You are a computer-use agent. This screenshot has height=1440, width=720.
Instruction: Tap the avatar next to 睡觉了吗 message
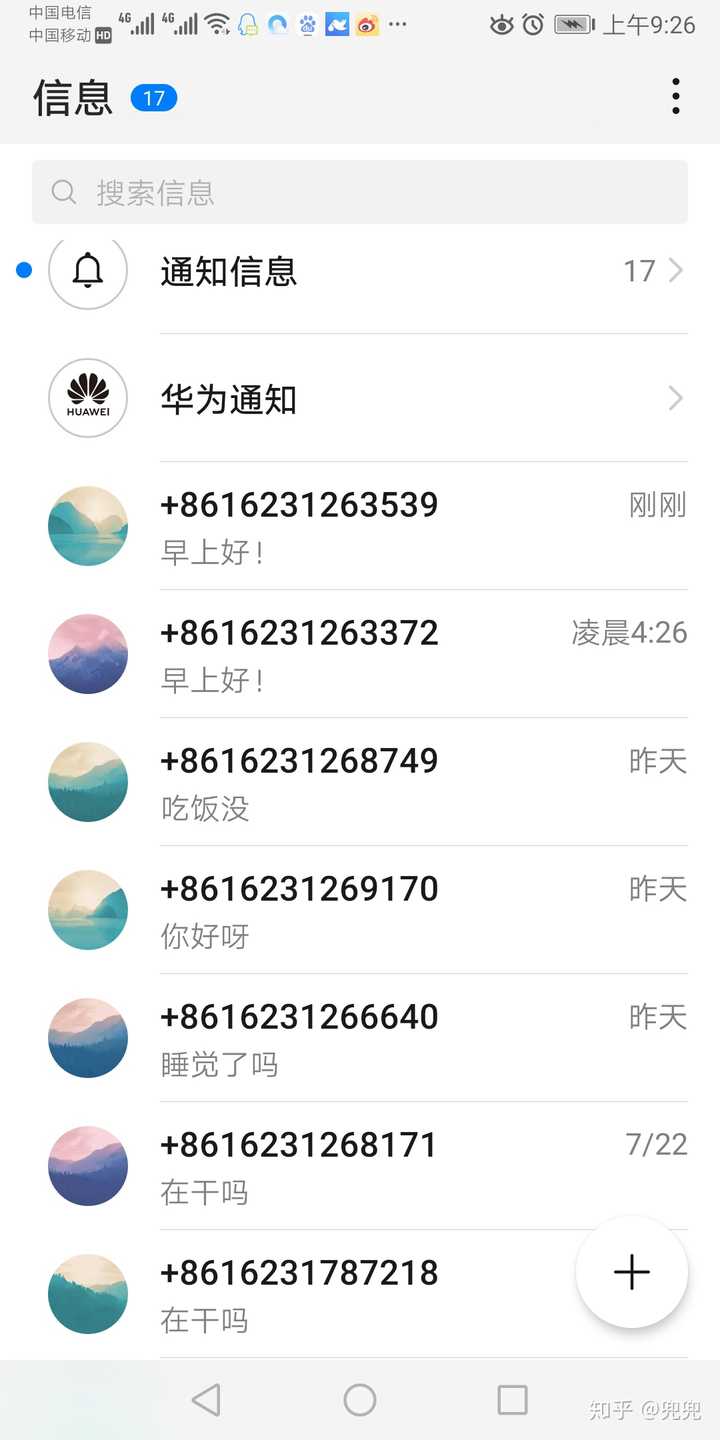tap(88, 1037)
